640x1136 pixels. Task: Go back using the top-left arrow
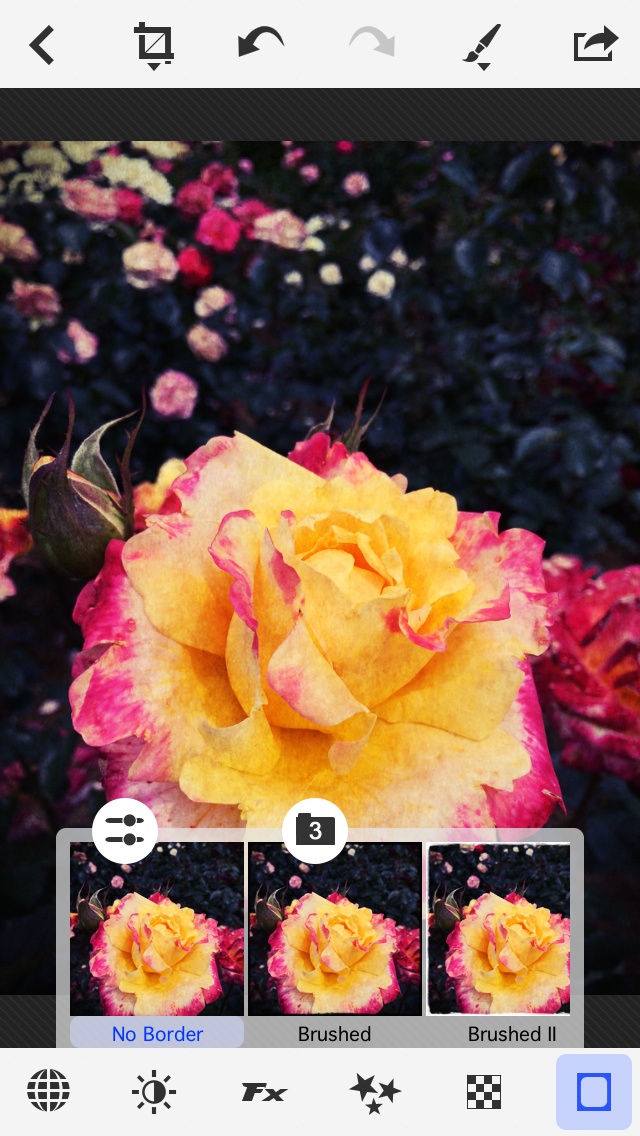42,45
